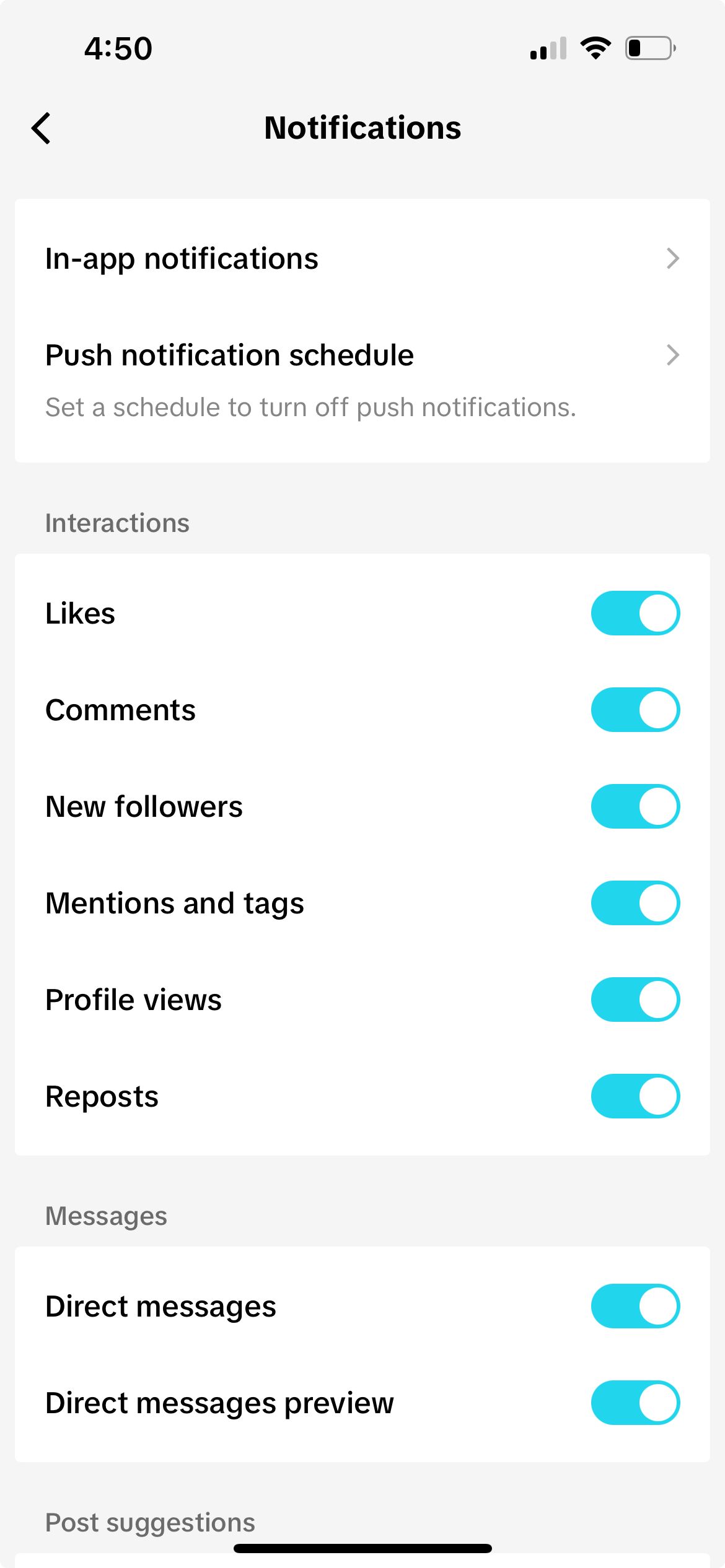
Task: Disable Mentions and tags notifications
Action: [x=635, y=902]
